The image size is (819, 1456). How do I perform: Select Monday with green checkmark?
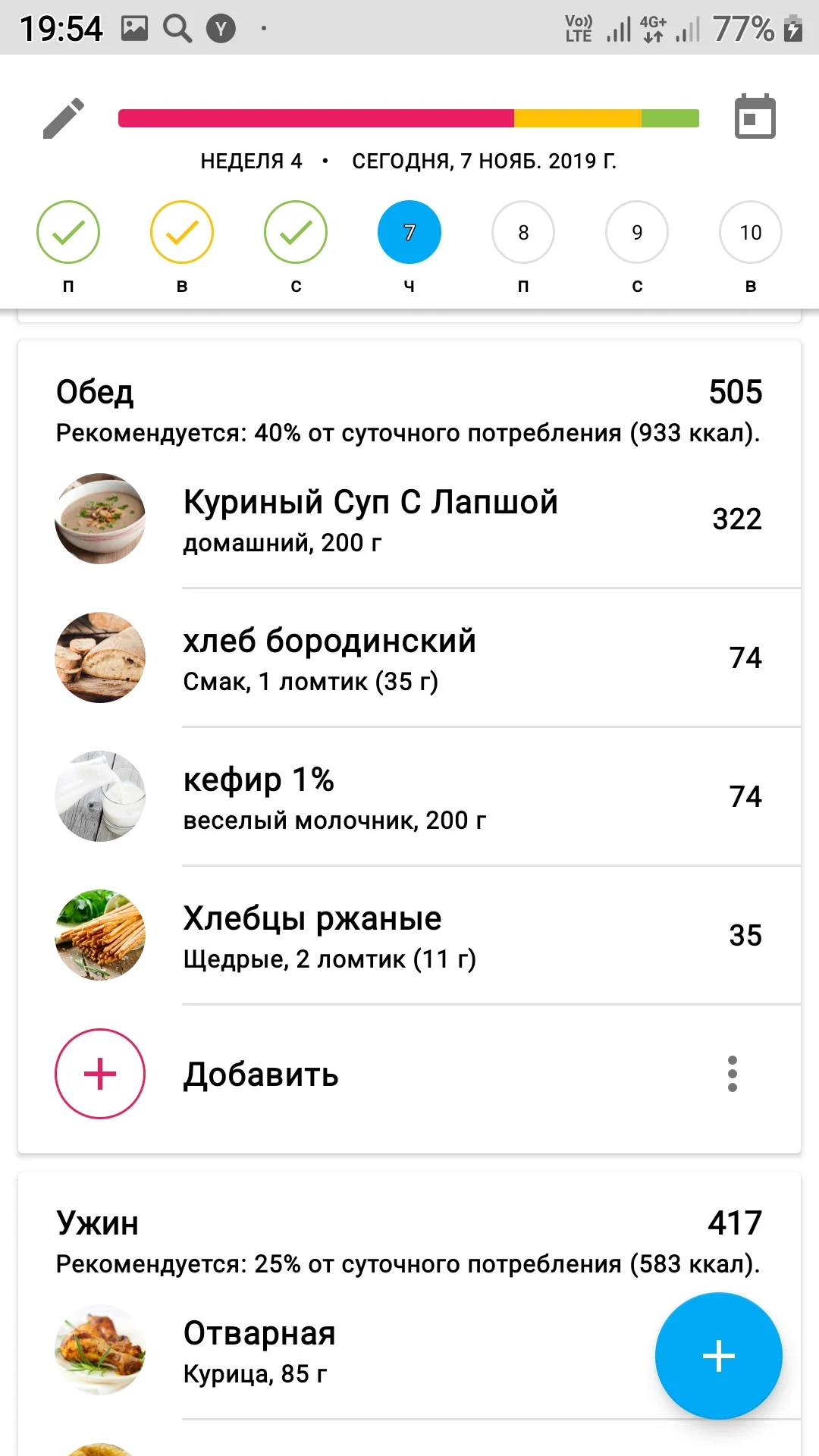point(68,232)
